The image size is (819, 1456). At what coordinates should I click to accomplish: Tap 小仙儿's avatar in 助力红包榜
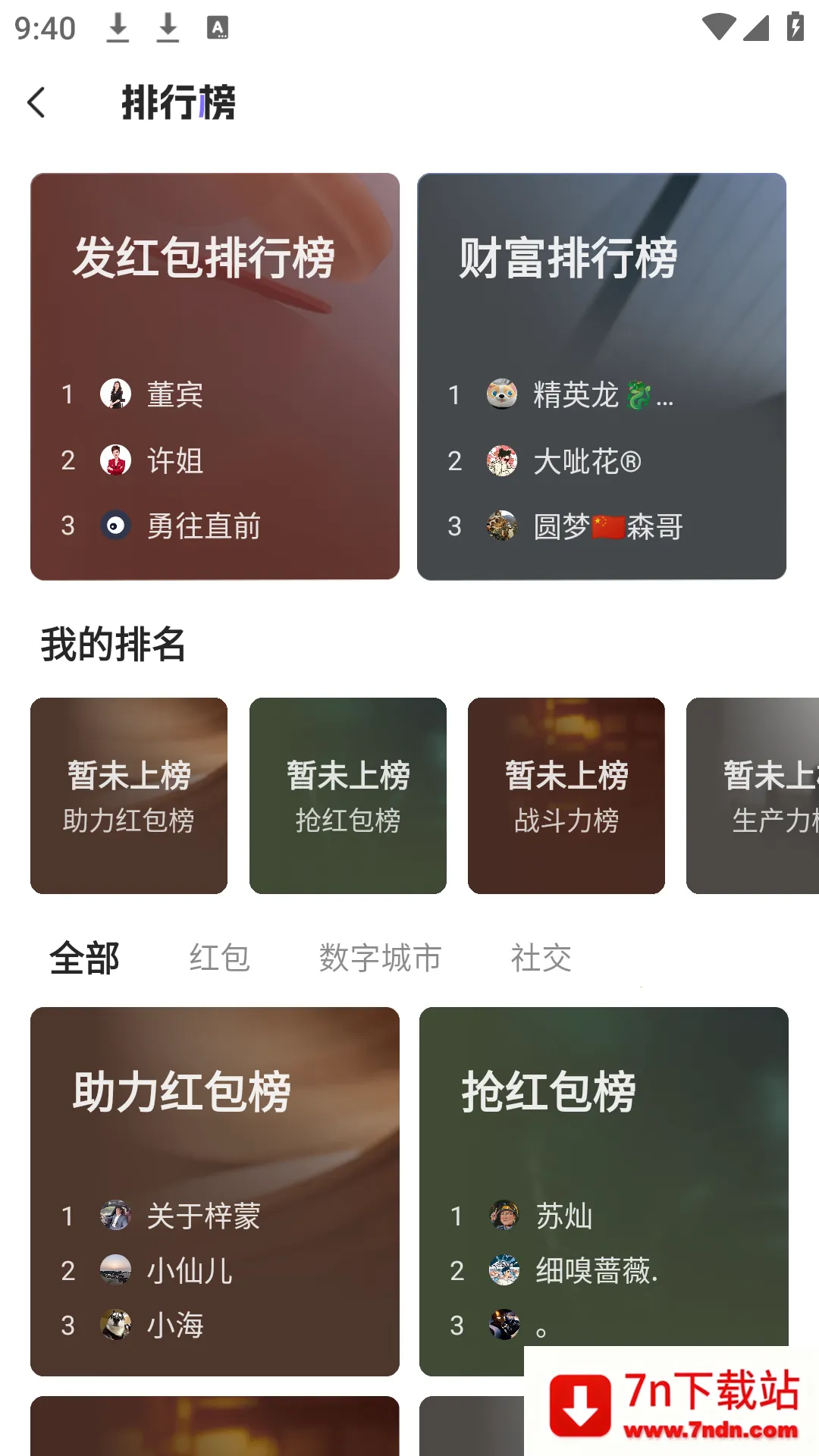[115, 1272]
